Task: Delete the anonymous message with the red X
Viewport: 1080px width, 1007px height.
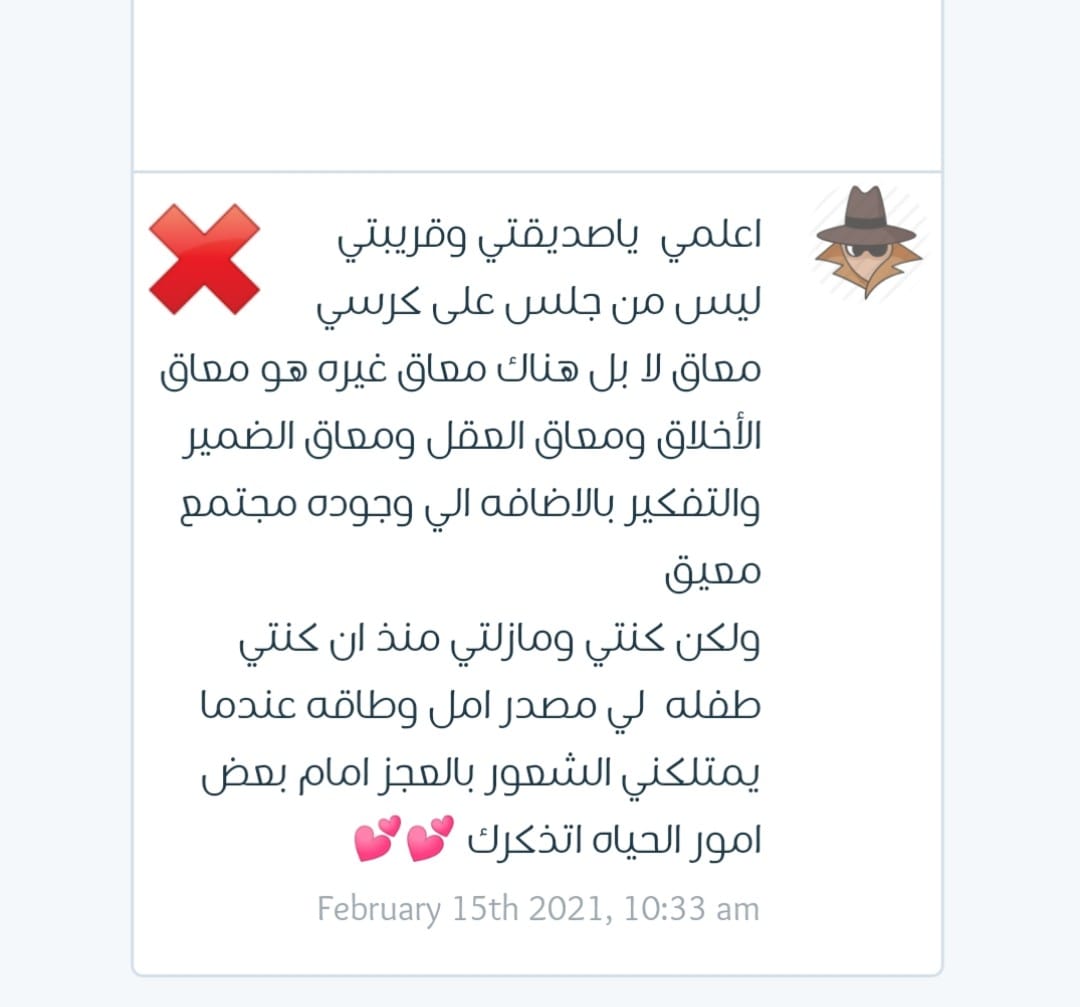Action: tap(205, 259)
